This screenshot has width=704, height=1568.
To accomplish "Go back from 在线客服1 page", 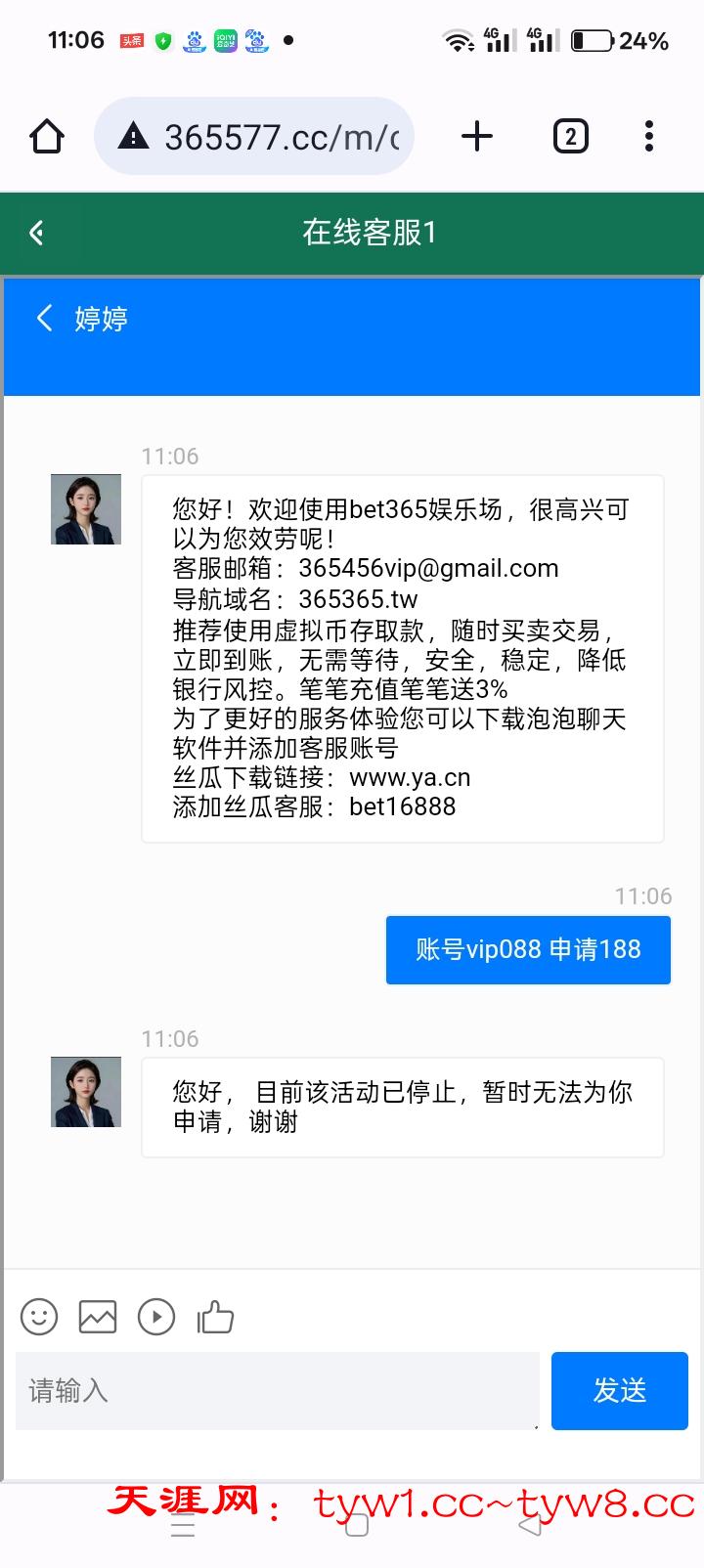I will point(37,233).
